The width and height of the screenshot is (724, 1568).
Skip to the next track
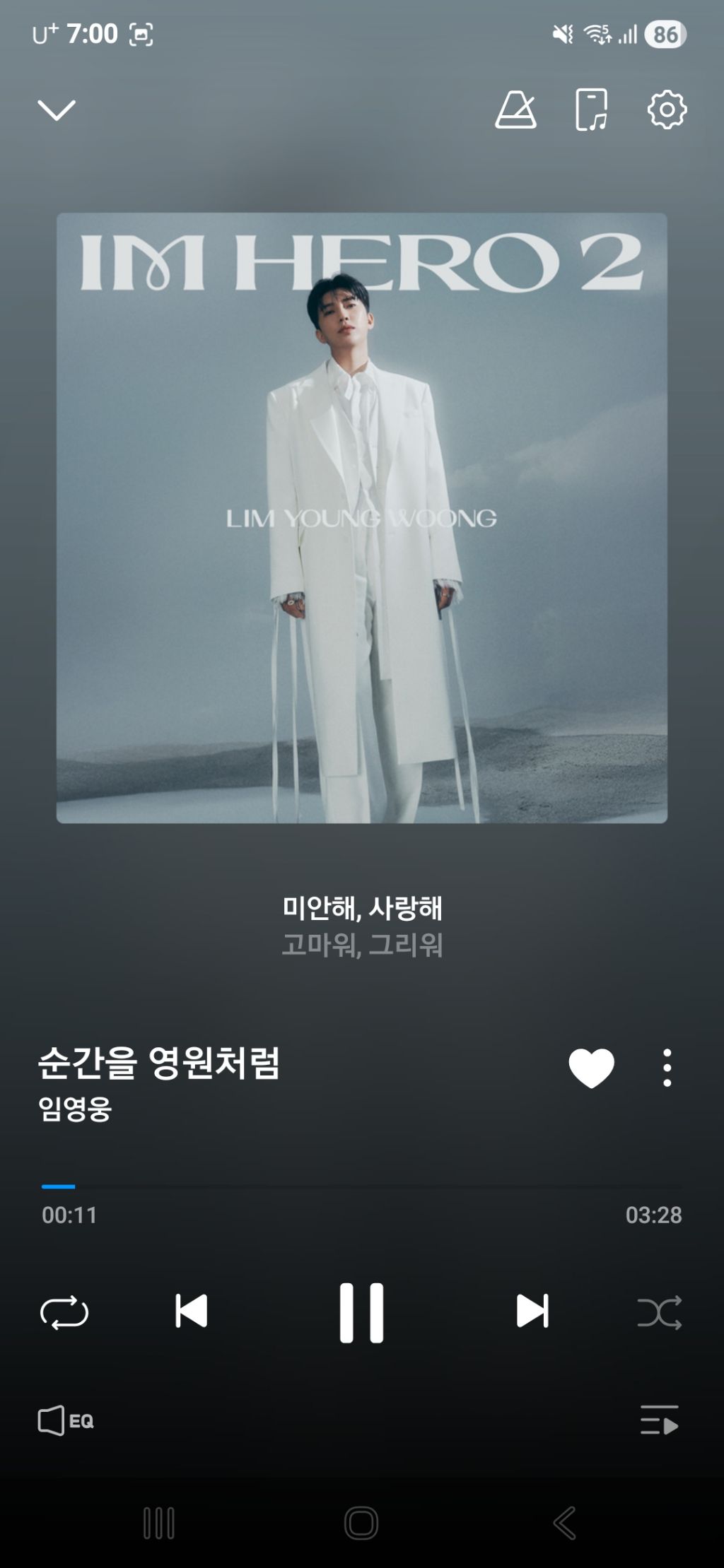pyautogui.click(x=532, y=1311)
